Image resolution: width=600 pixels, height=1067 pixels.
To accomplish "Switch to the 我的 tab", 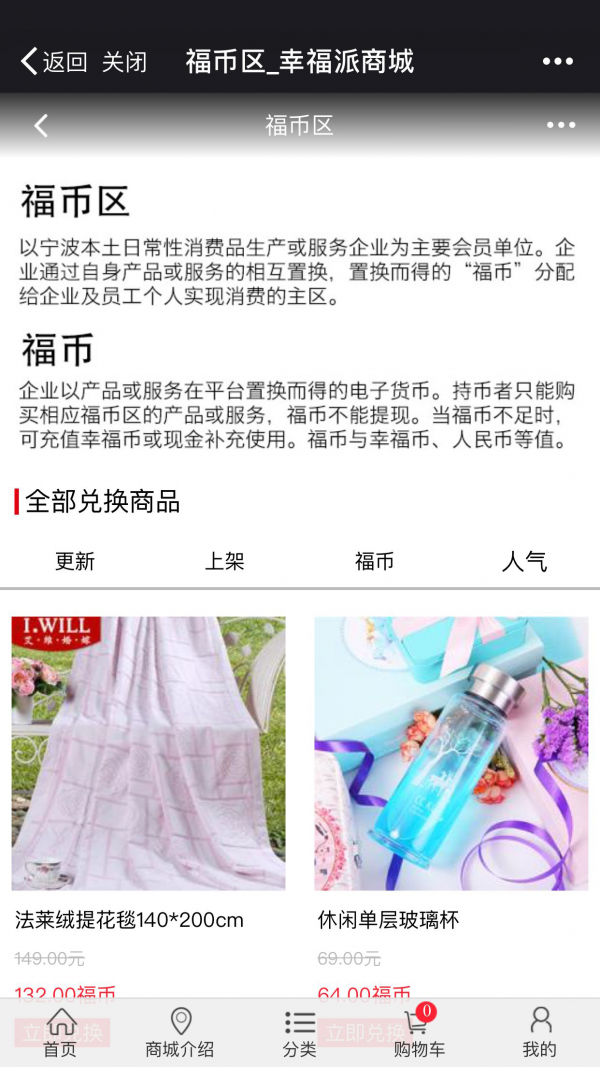I will (x=539, y=1033).
